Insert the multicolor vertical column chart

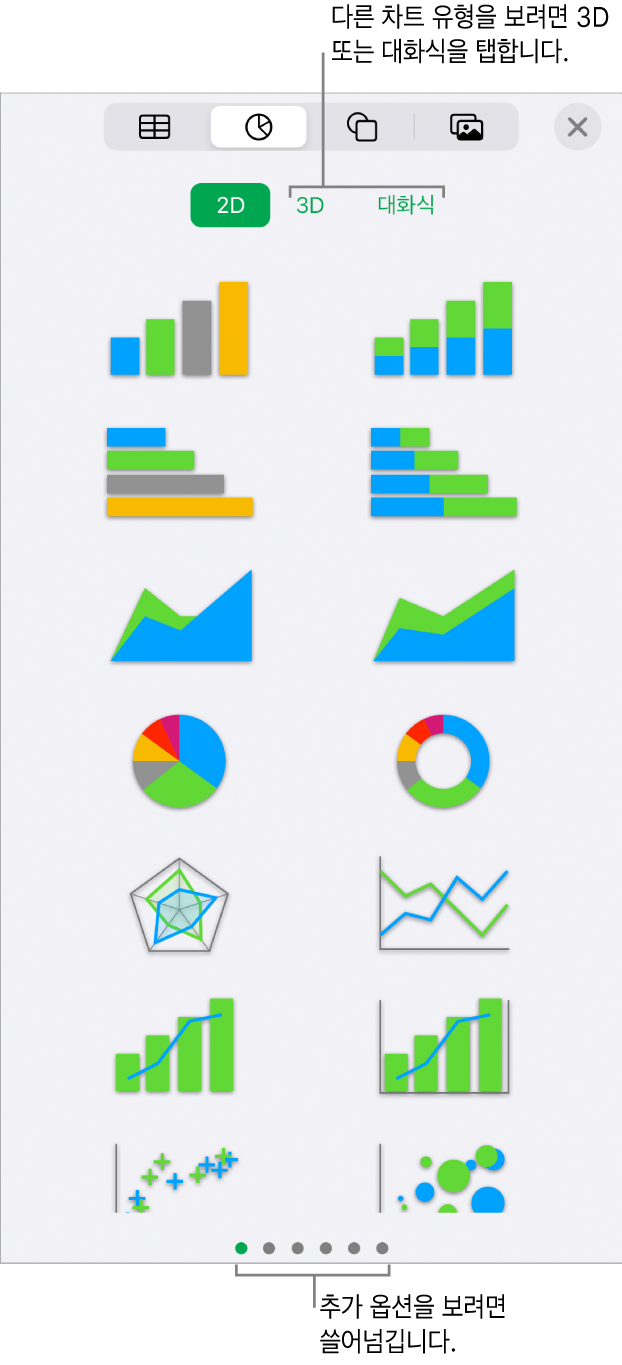point(180,329)
